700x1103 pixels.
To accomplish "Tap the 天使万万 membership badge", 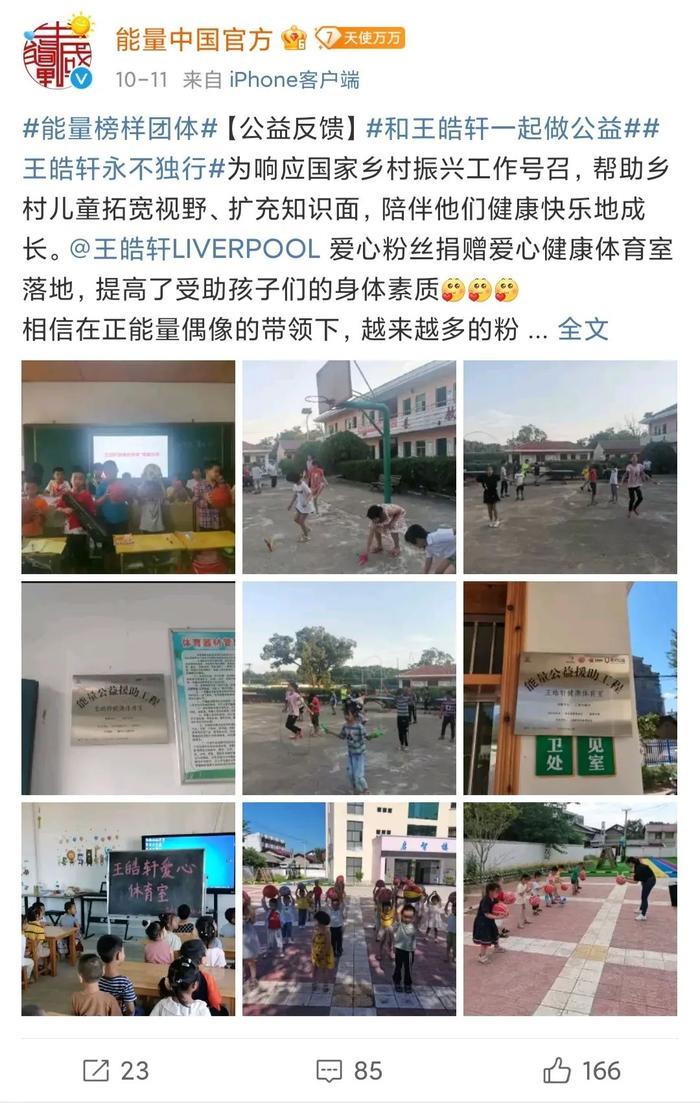I will (359, 39).
